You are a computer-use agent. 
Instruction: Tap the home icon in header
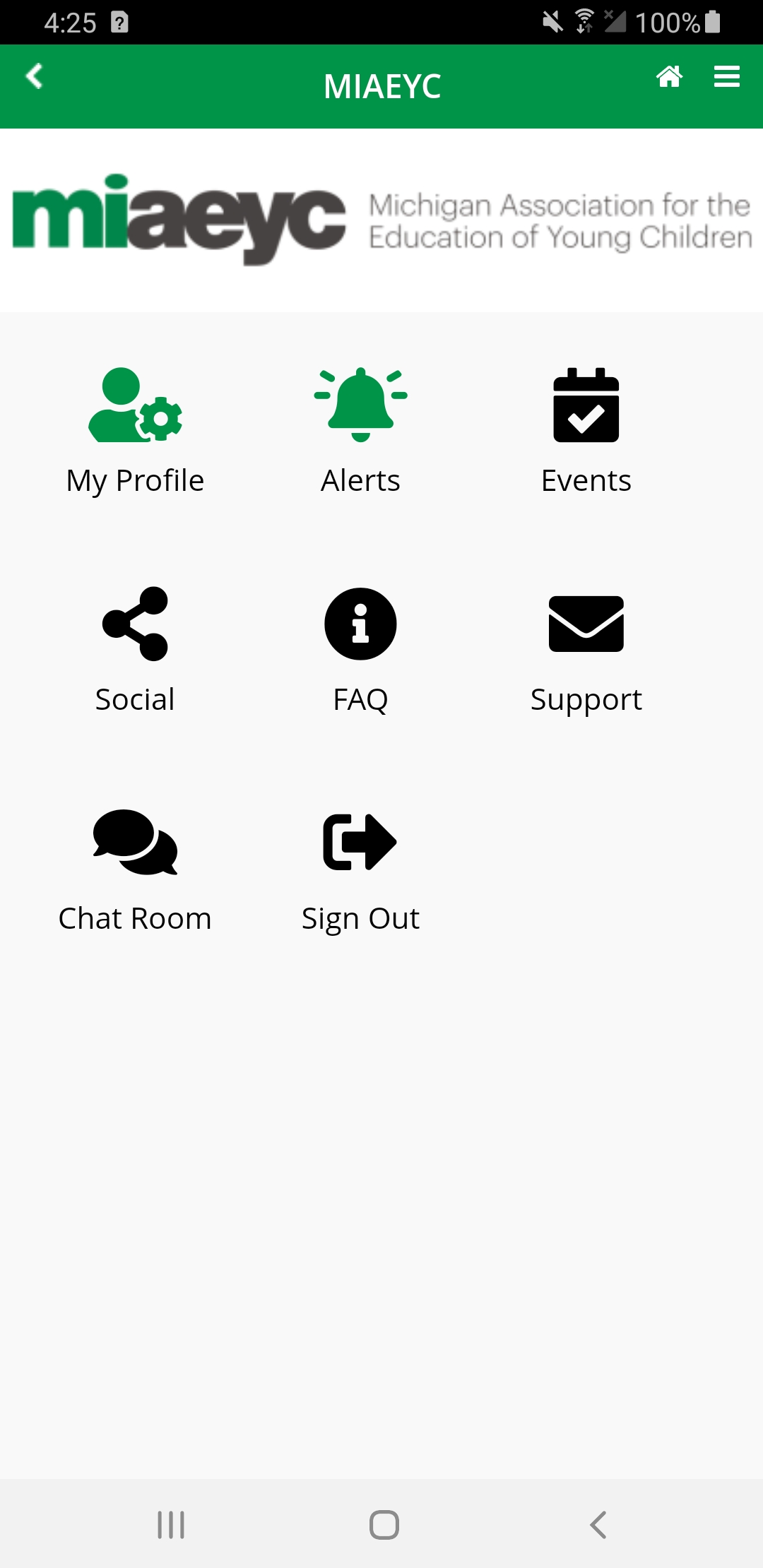[669, 76]
